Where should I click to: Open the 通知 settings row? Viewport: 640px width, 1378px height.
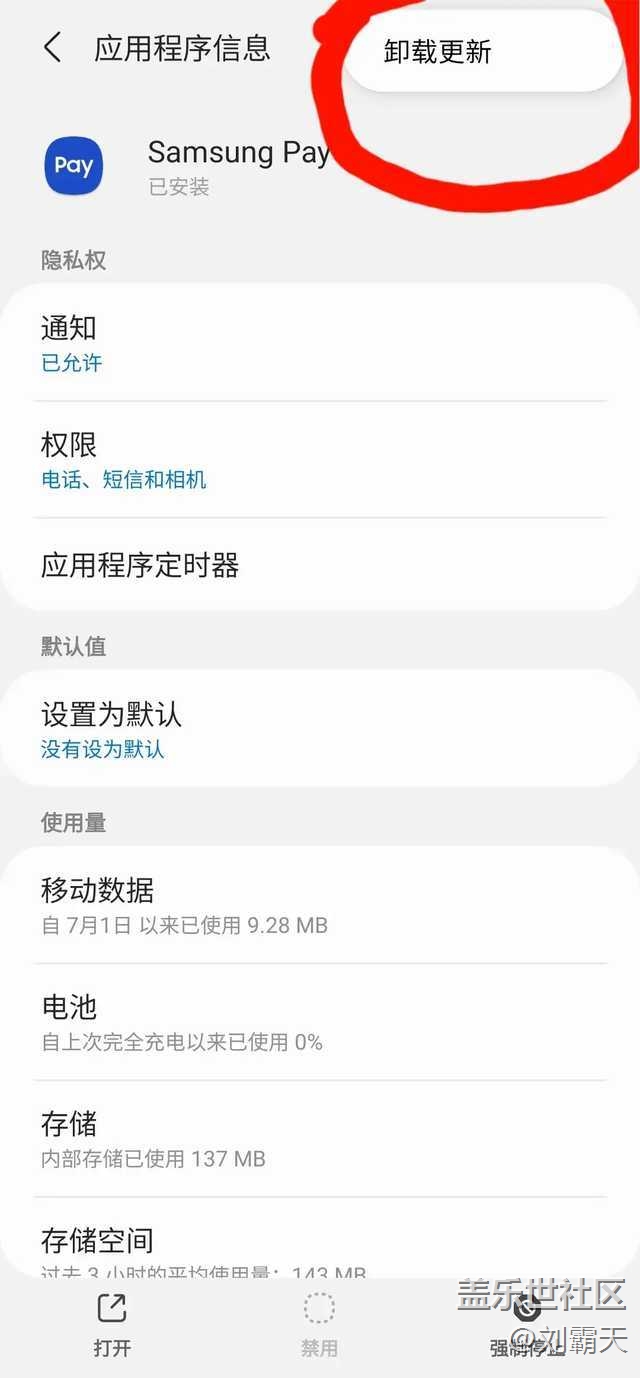[320, 343]
